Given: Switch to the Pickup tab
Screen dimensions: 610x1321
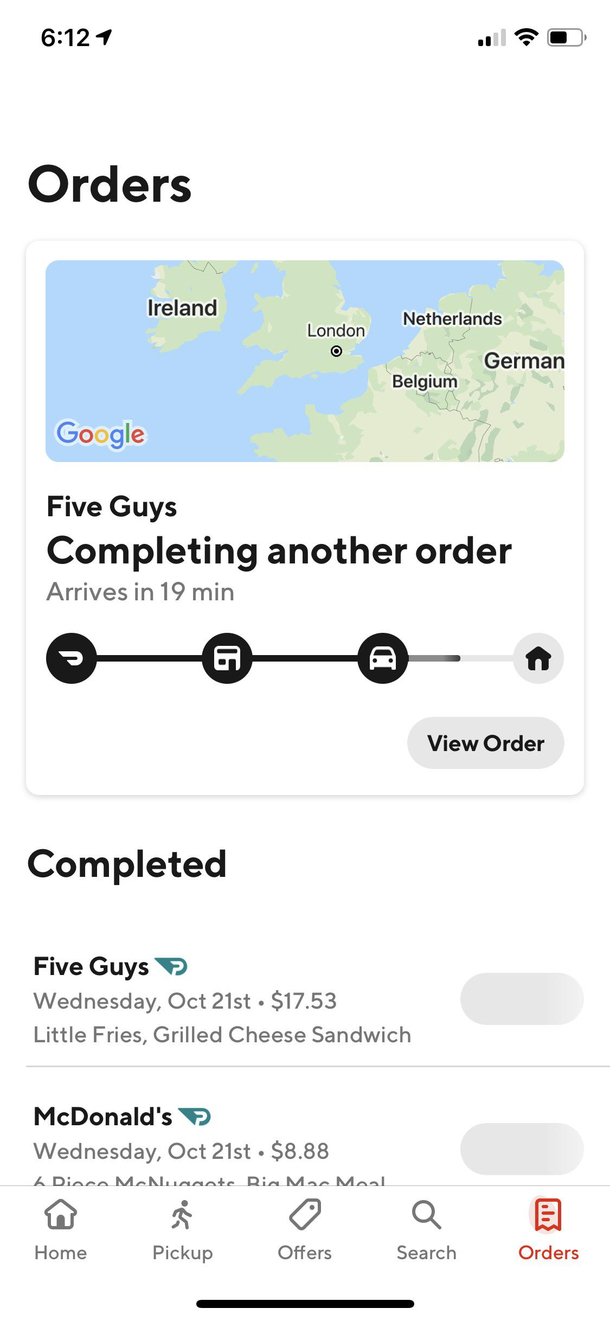Looking at the screenshot, I should coord(182,1230).
